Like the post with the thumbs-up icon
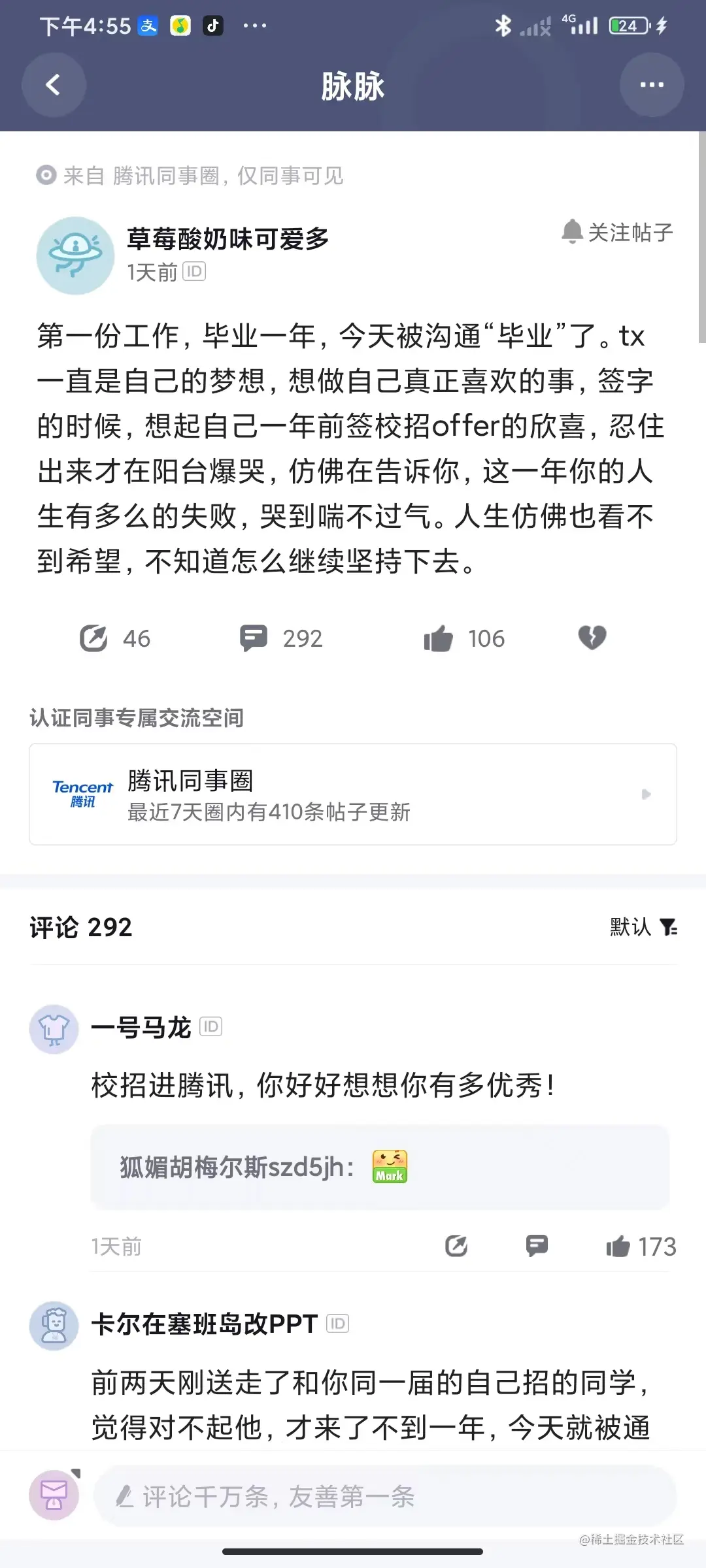The width and height of the screenshot is (706, 1568). [x=438, y=638]
